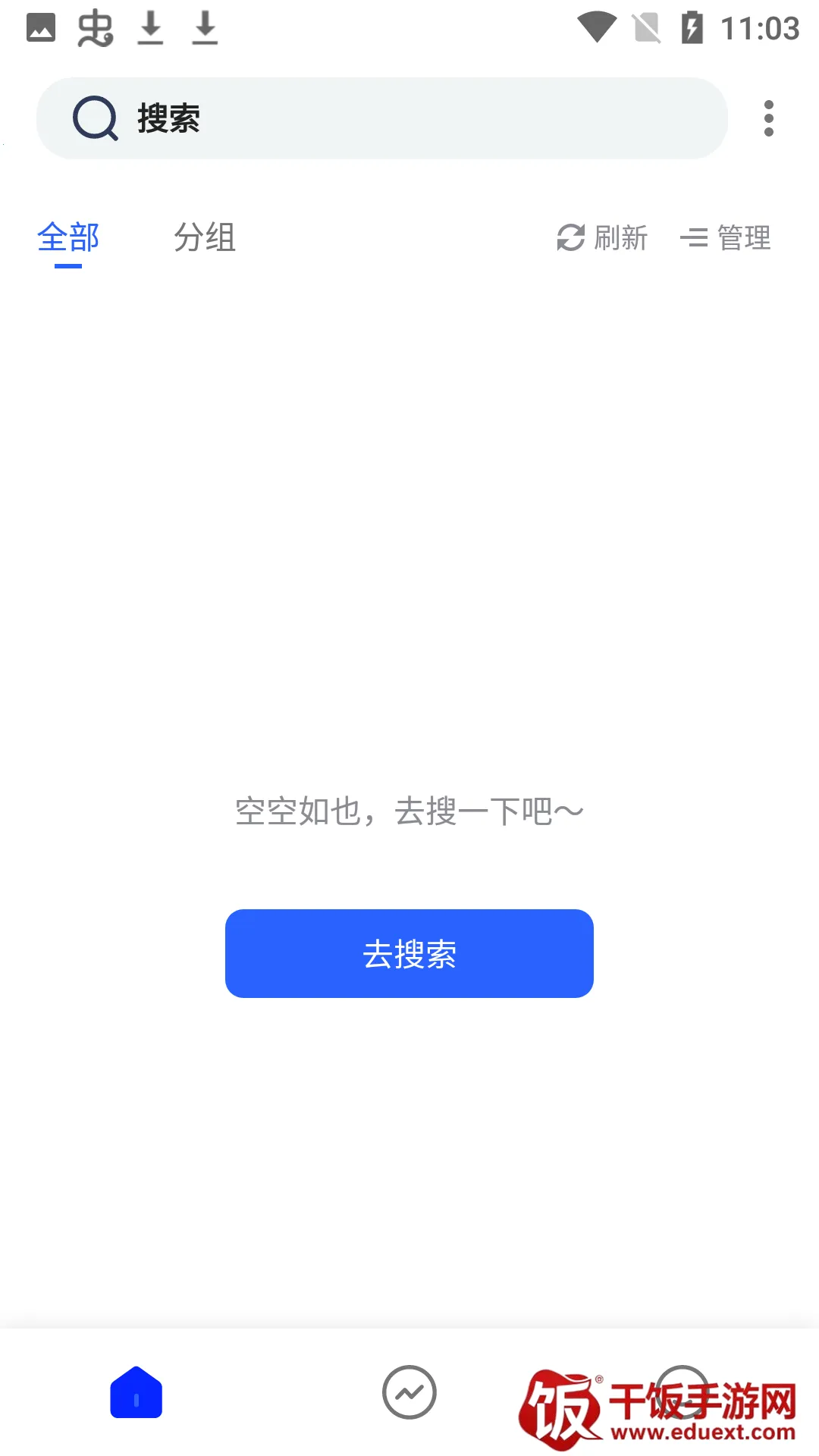Open the three-dot overflow menu
Screen dimensions: 819x1456
pyautogui.click(x=768, y=118)
